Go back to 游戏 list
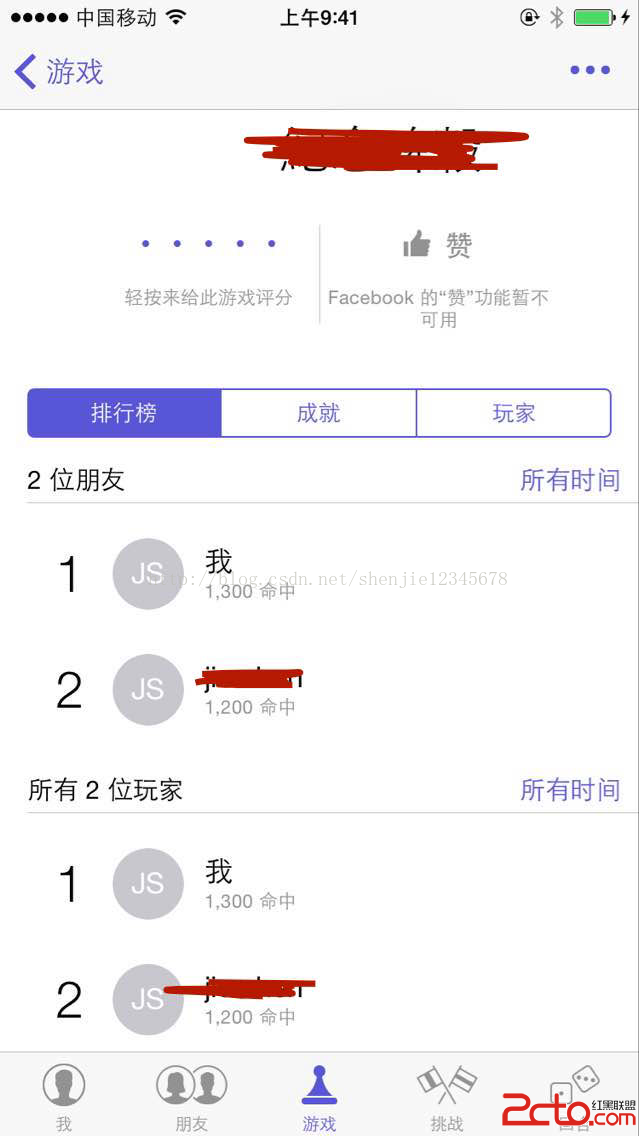639x1136 pixels. (58, 72)
